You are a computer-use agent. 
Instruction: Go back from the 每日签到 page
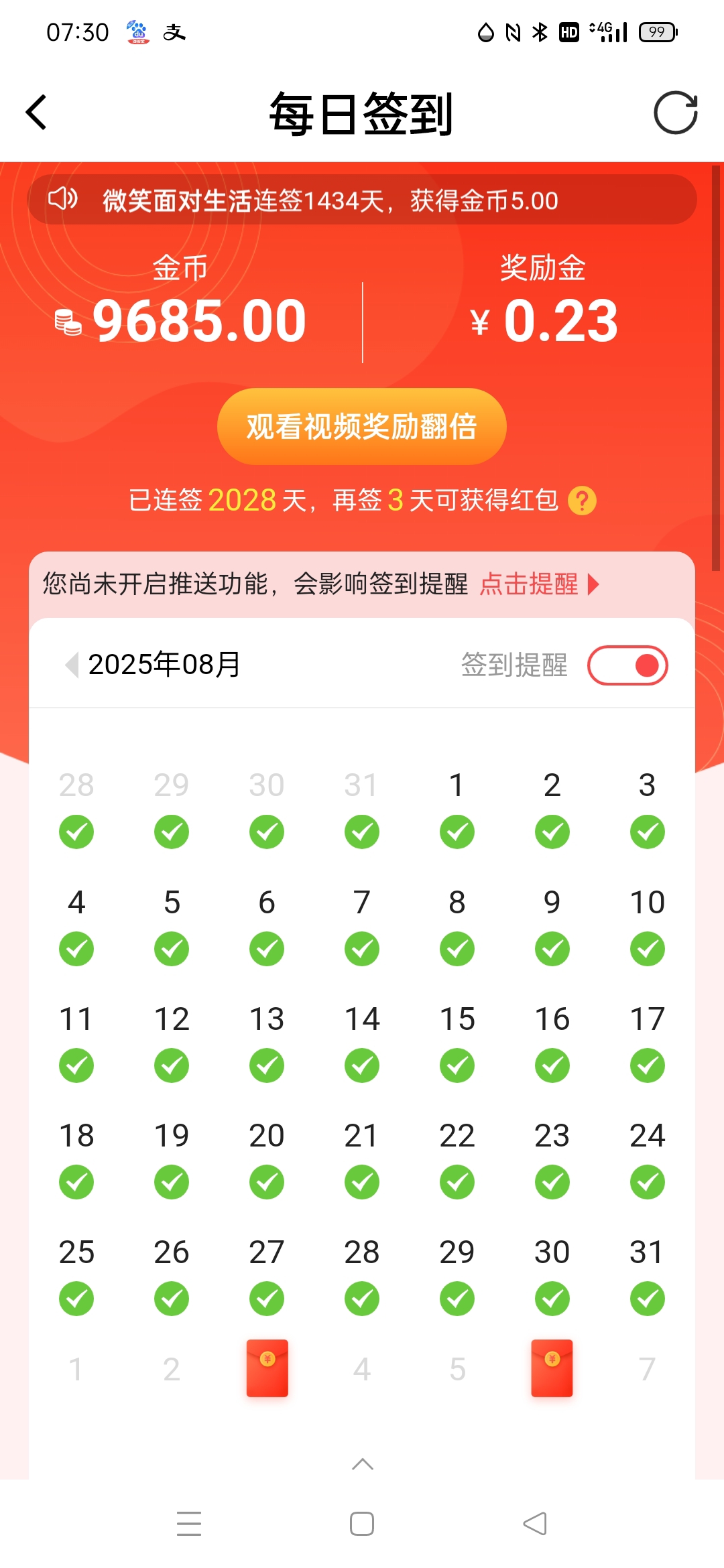click(37, 113)
